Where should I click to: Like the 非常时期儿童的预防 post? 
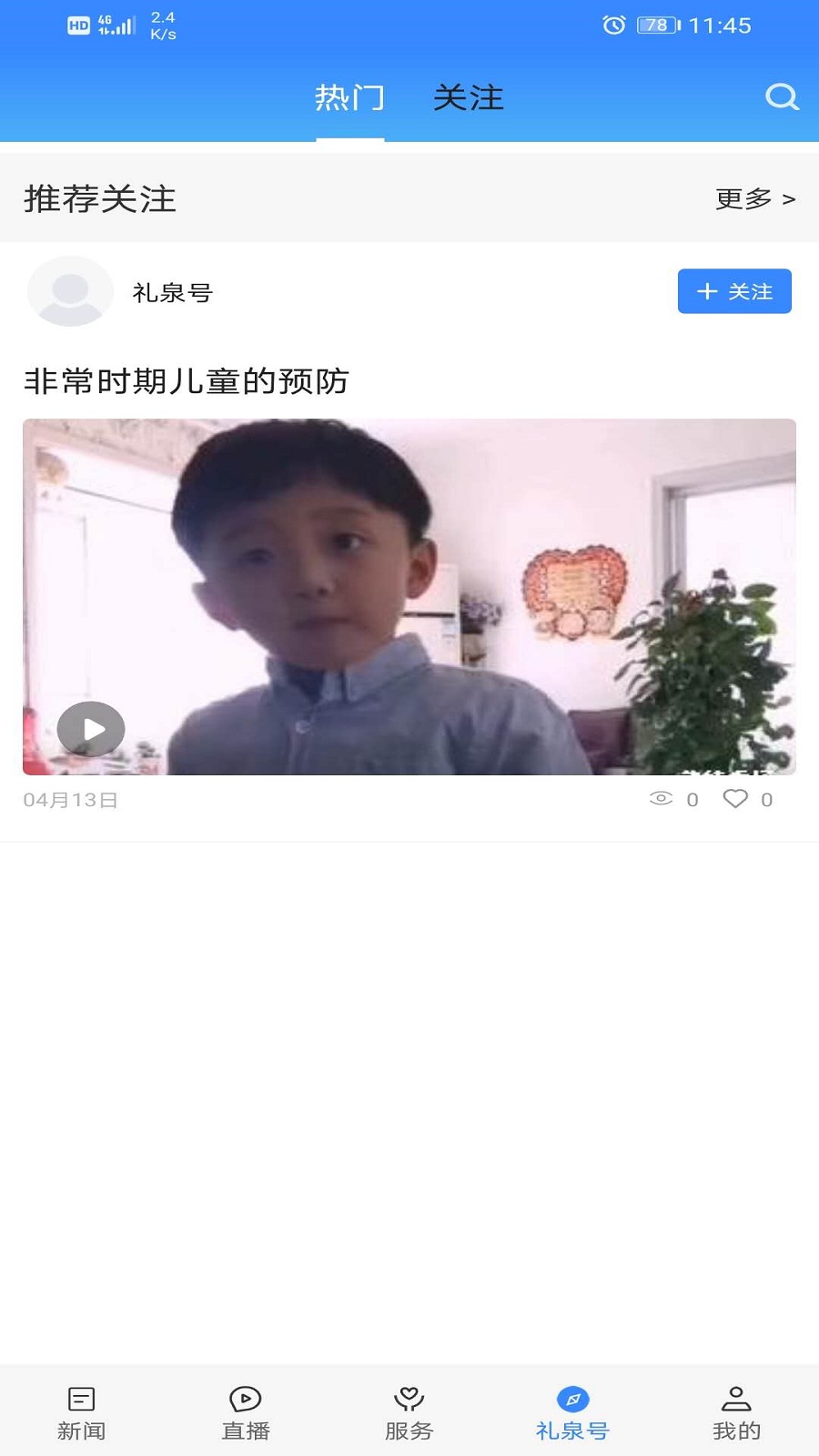(735, 799)
